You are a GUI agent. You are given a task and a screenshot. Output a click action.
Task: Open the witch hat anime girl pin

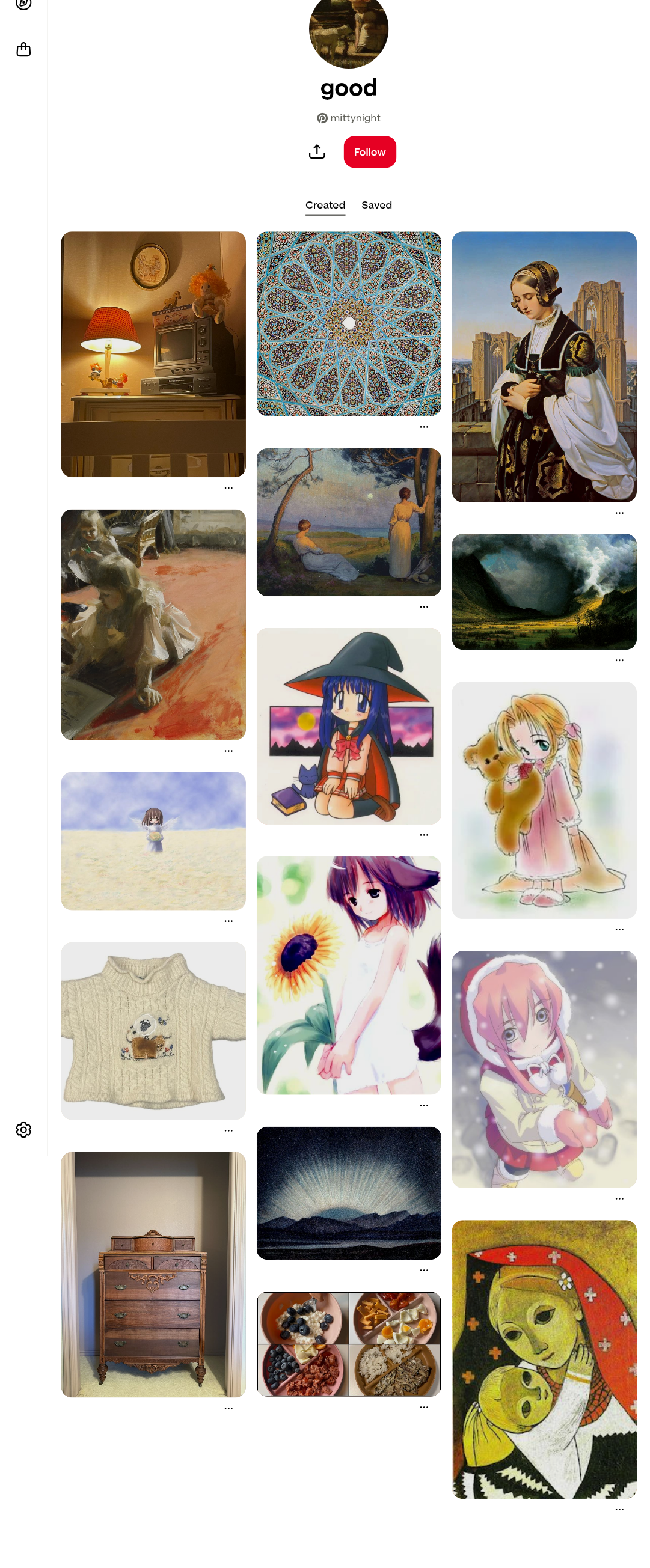349,725
